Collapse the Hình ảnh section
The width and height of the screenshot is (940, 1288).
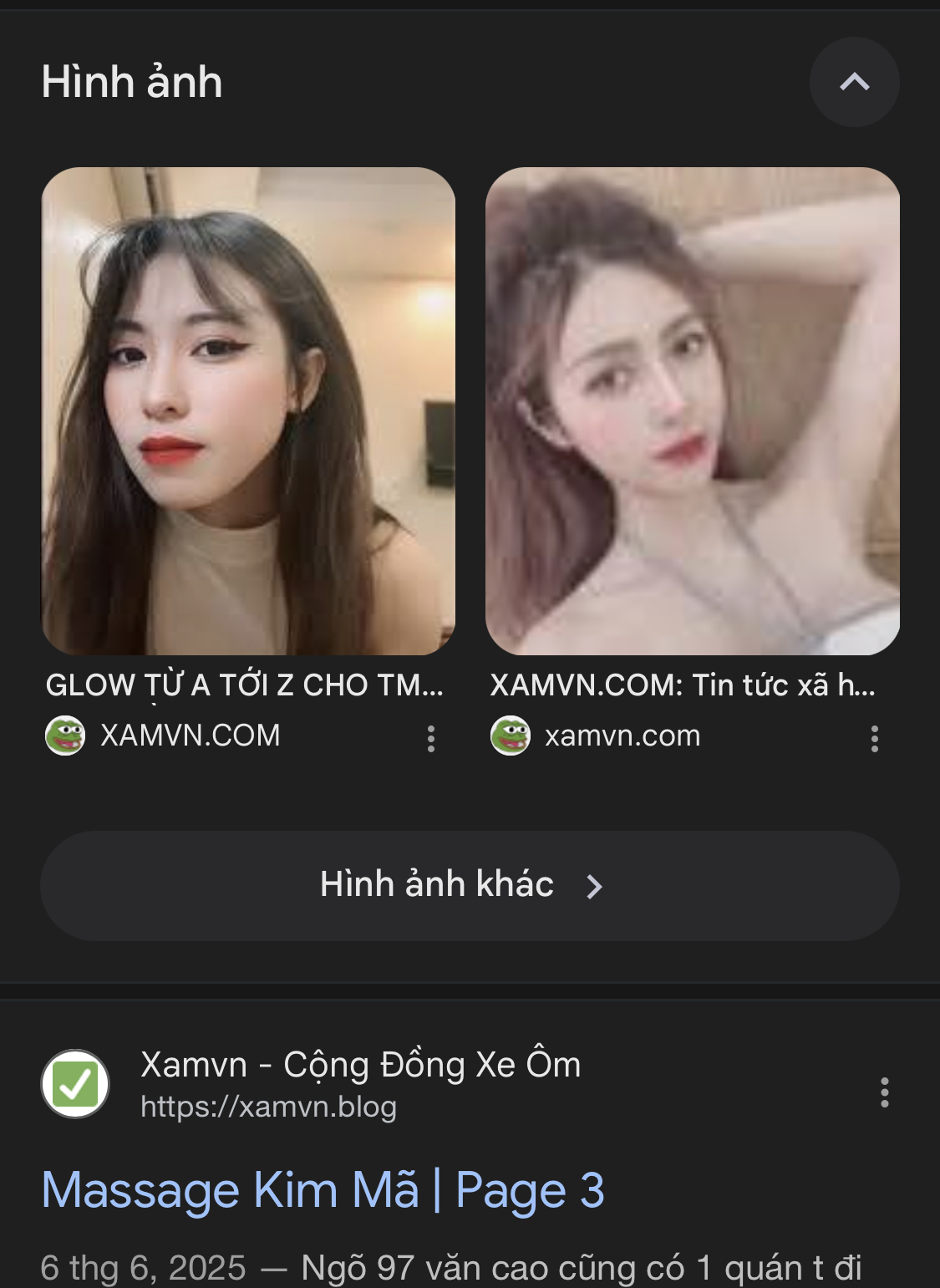(x=854, y=82)
